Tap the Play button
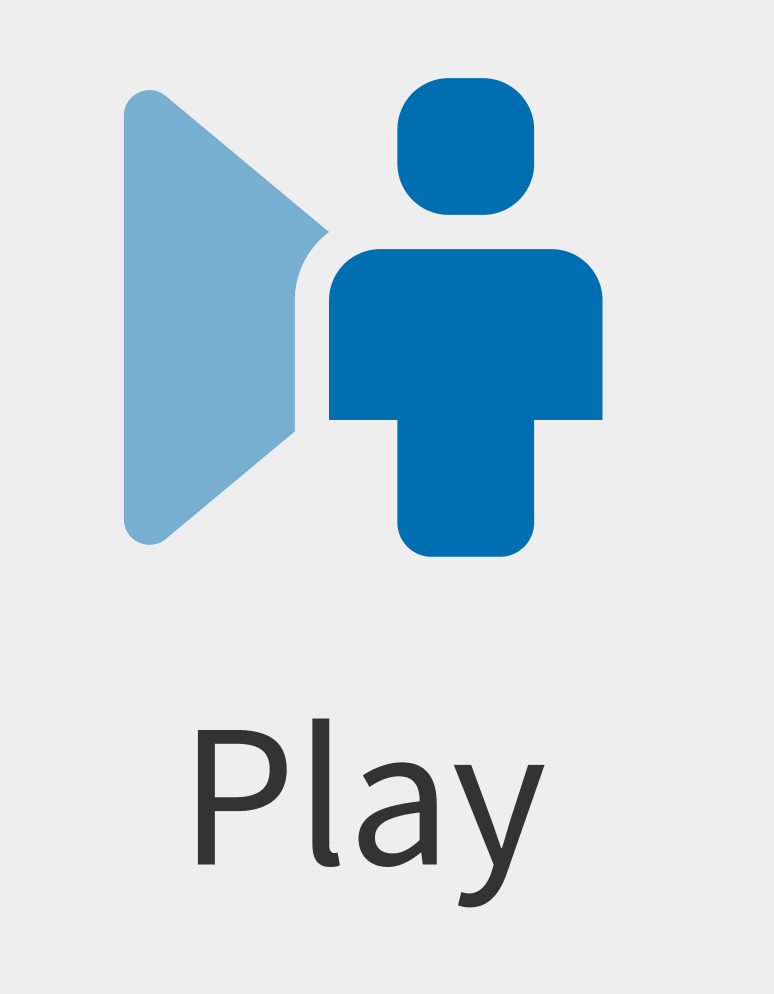Screen dimensions: 774x994 [387, 497]
